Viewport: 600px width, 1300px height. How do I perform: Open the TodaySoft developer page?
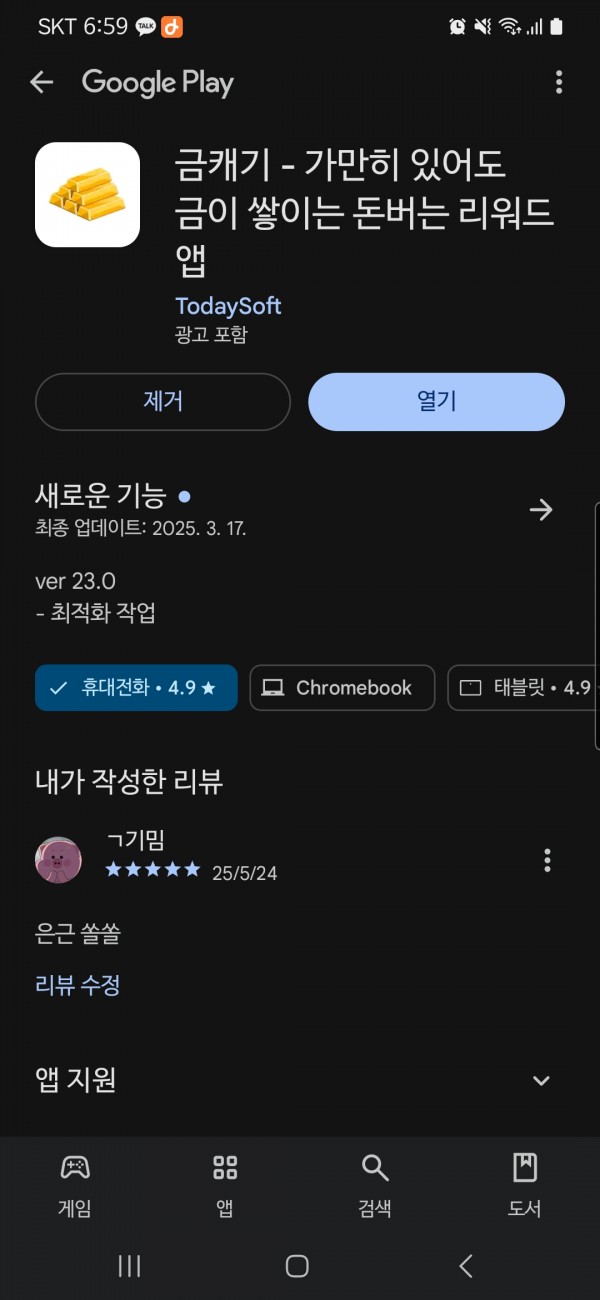click(x=228, y=306)
